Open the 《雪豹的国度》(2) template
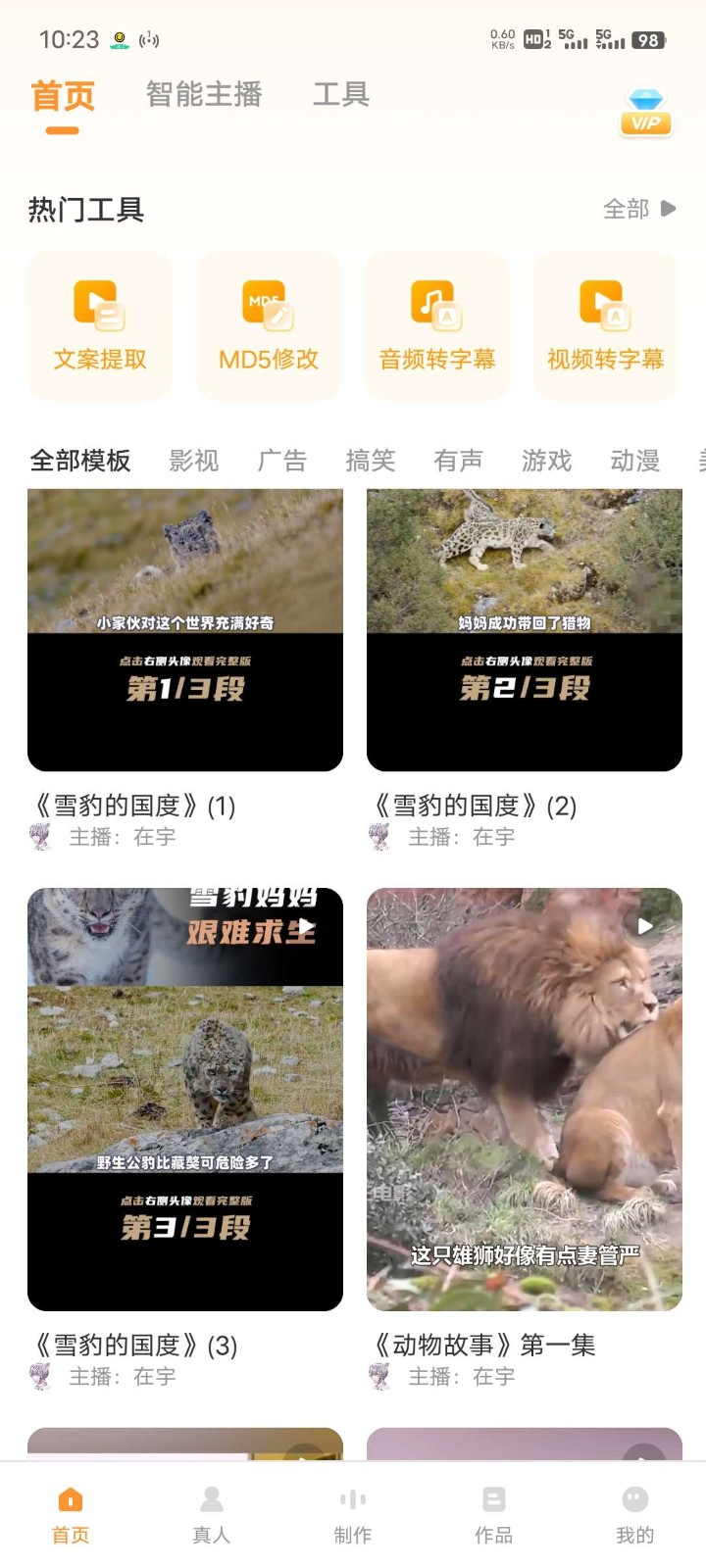The image size is (706, 1568). [x=525, y=629]
